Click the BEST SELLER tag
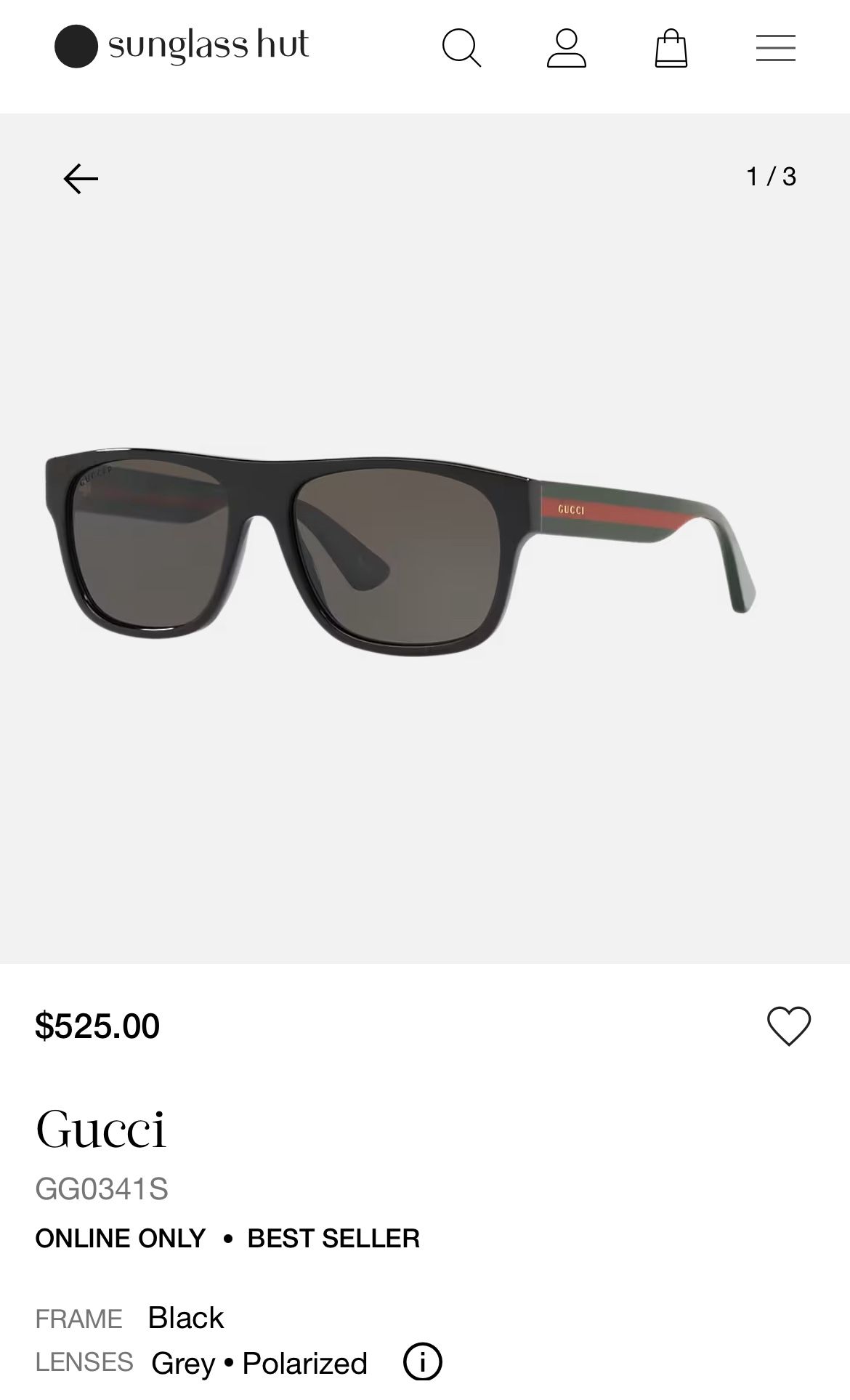 (x=332, y=1239)
